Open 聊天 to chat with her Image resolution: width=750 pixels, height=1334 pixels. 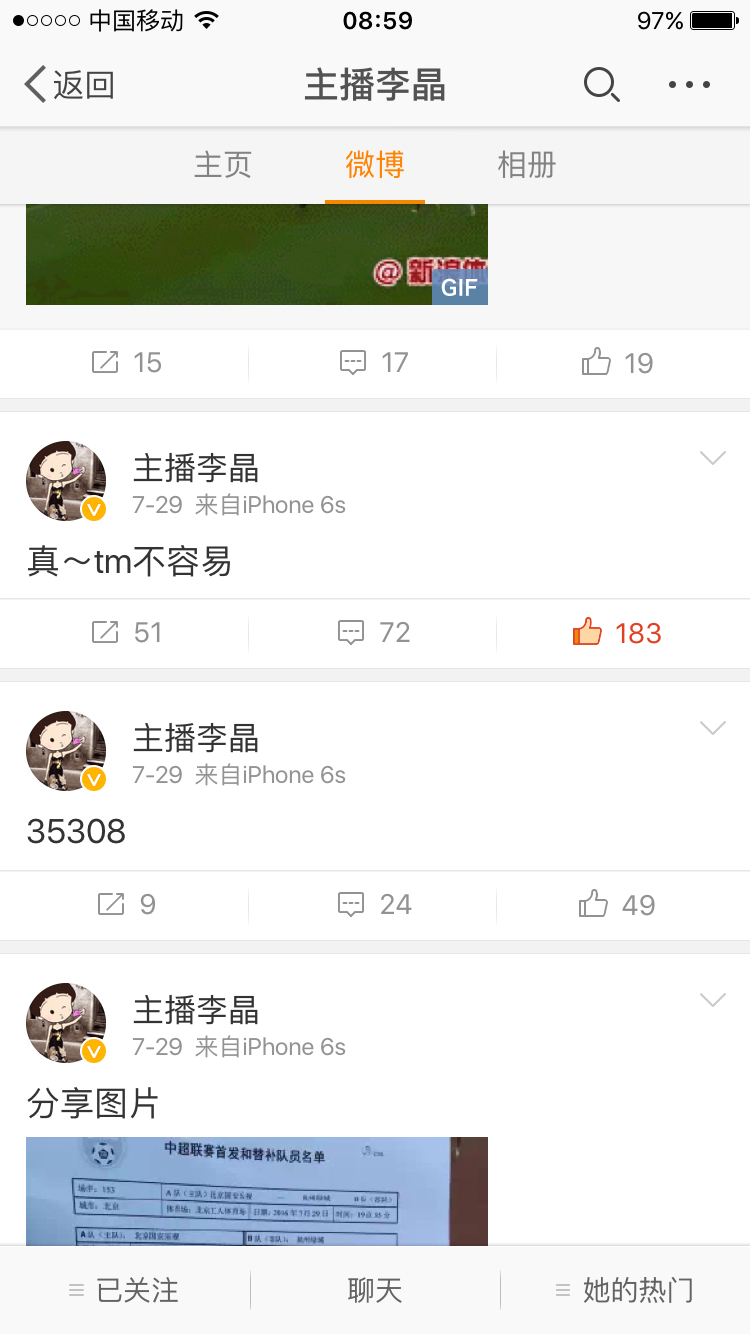coord(375,1290)
